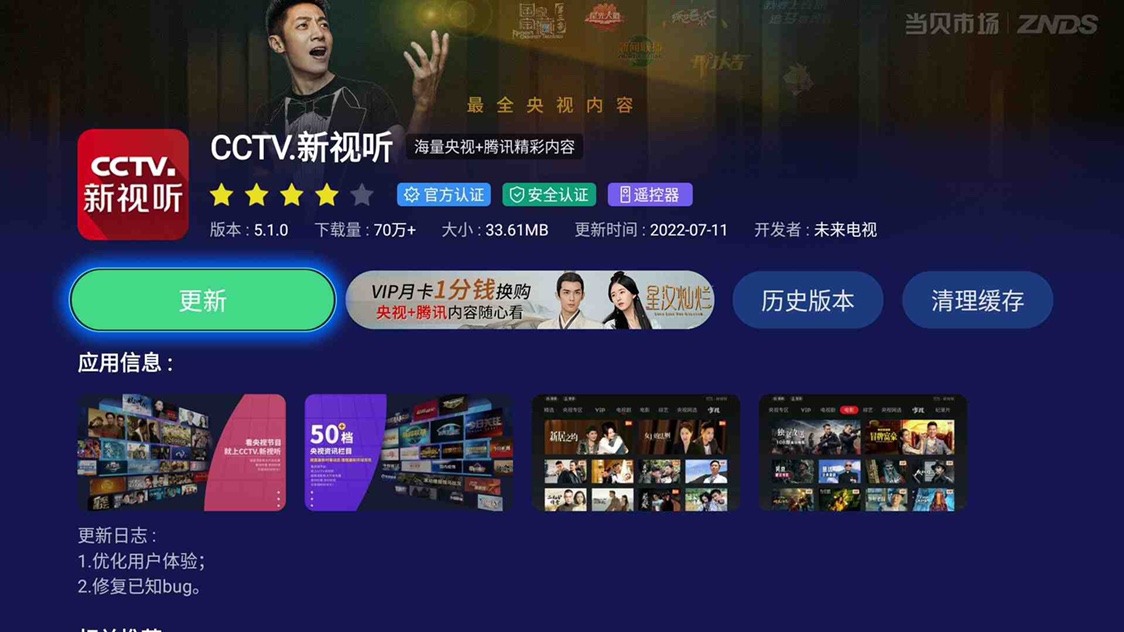Tap the green 更新 update button
The image size is (1124, 632).
(203, 300)
